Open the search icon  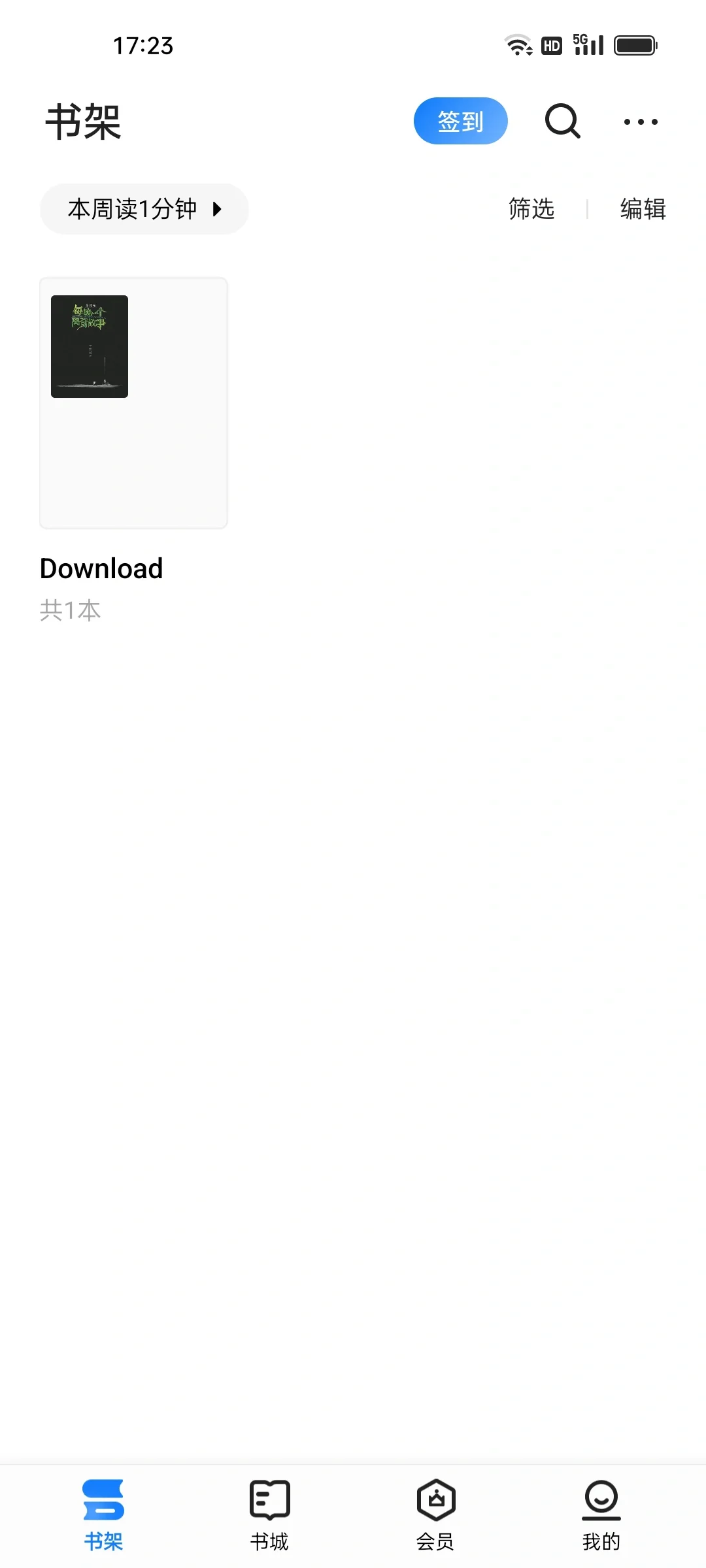coord(563,121)
